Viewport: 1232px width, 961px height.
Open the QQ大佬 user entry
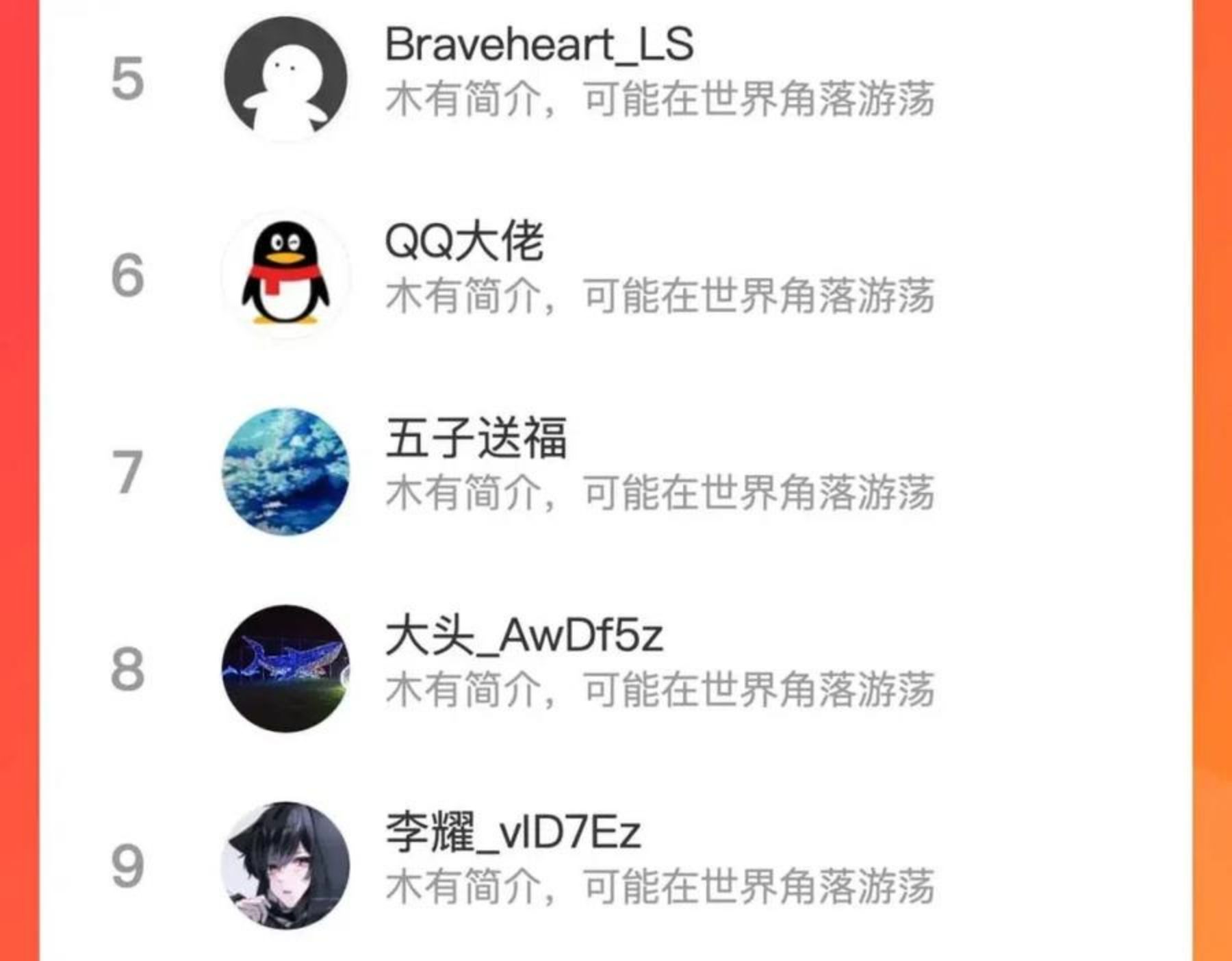coord(616,274)
